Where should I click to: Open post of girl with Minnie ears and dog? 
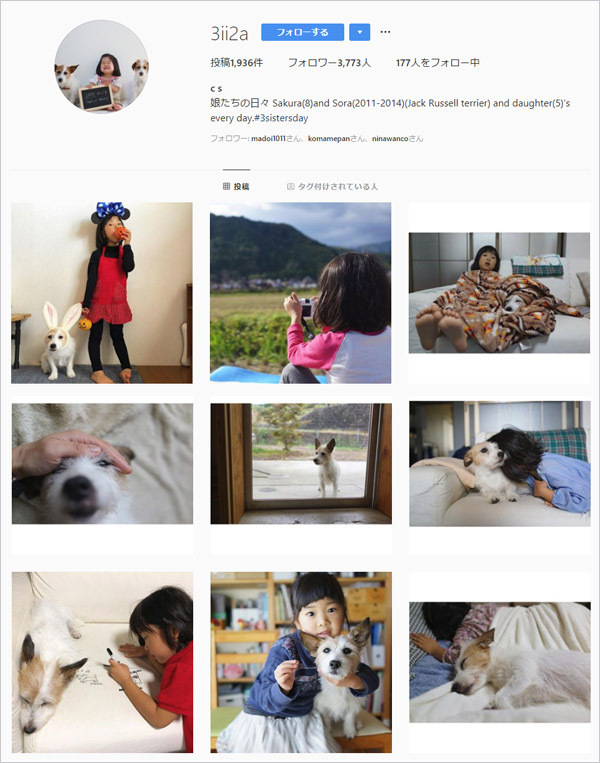101,293
